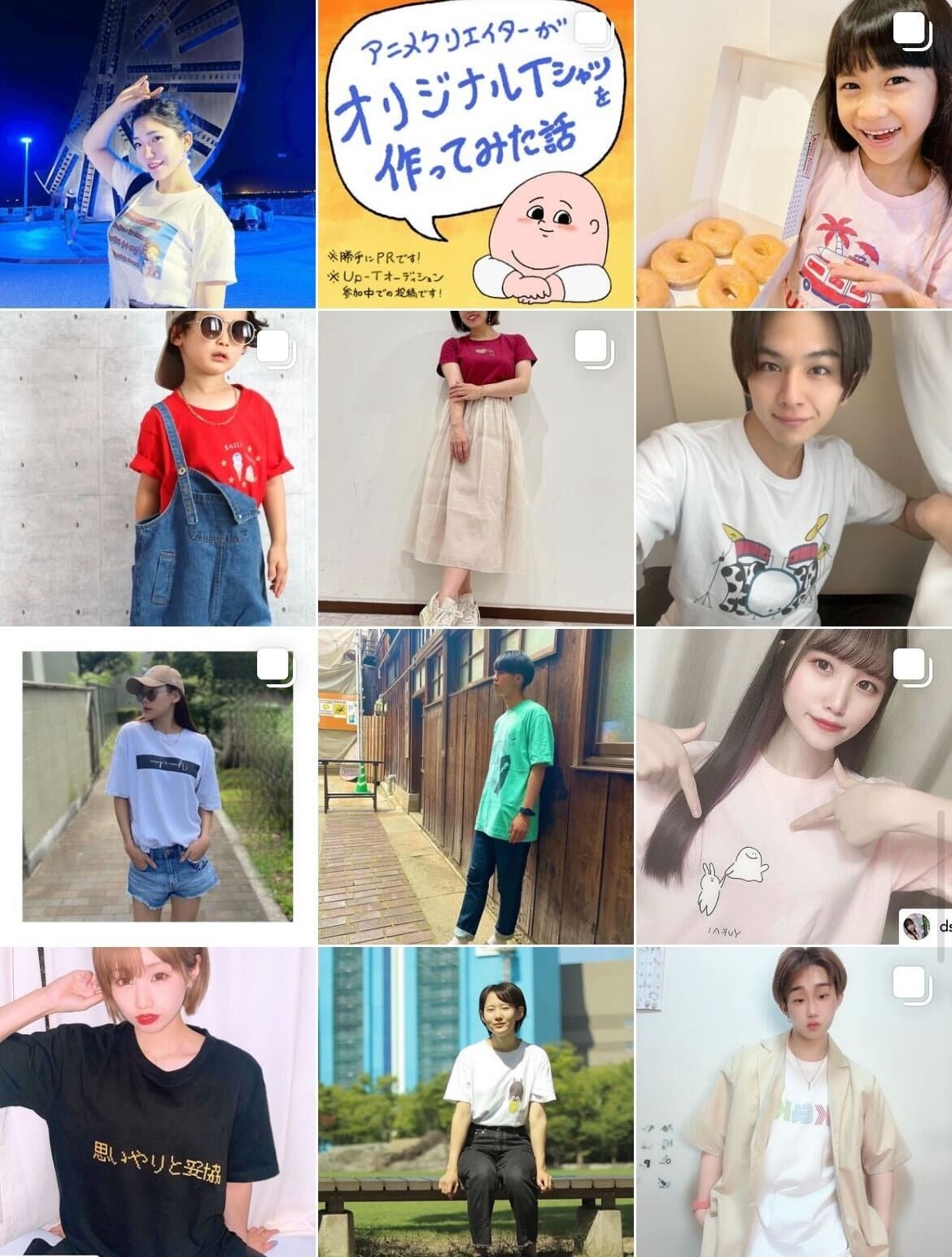Open the pink ghost-print T-shirt selfie post
This screenshot has width=952, height=1257.
pos(793,786)
